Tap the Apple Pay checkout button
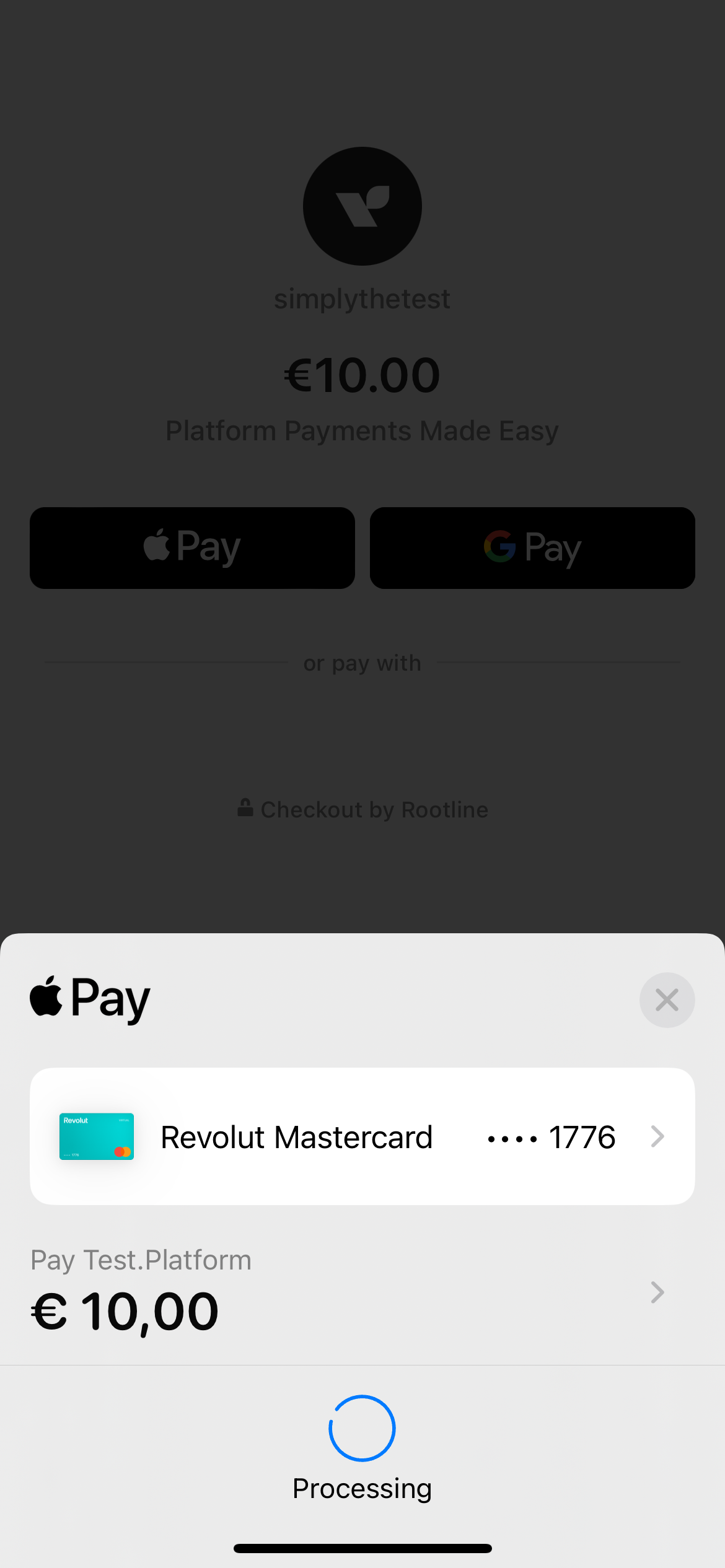Viewport: 725px width, 1568px height. pyautogui.click(x=192, y=548)
